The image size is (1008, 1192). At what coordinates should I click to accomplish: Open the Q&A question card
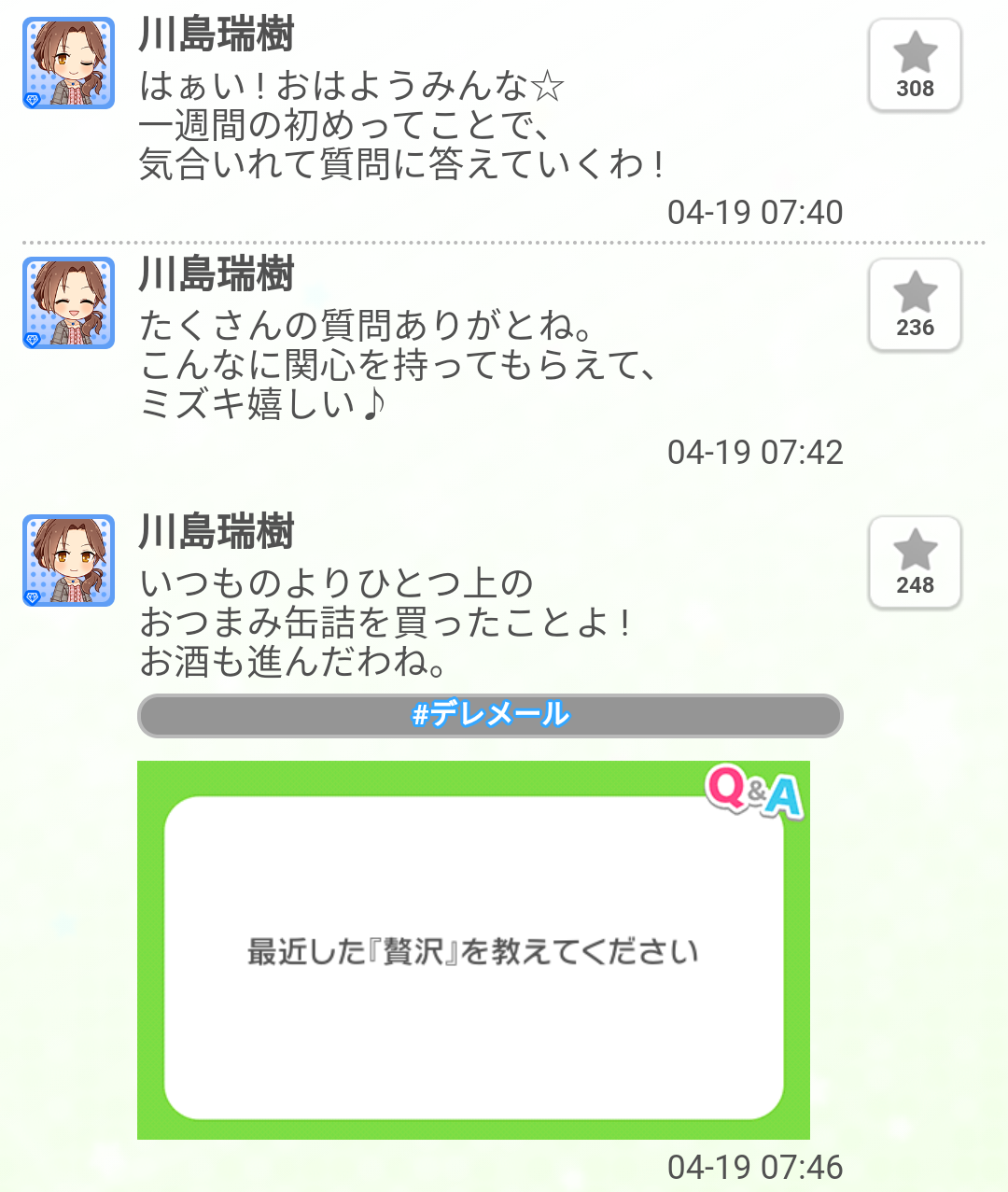click(x=473, y=950)
